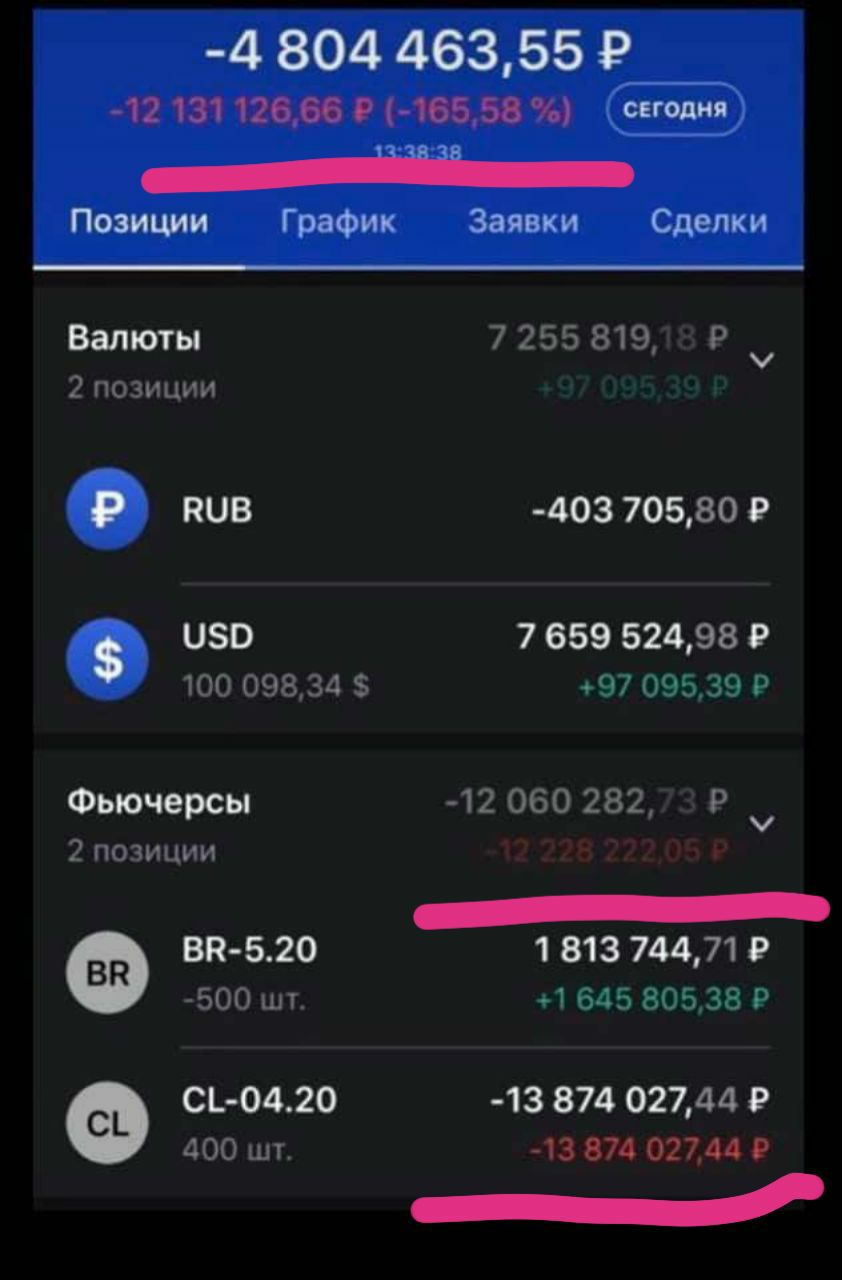The width and height of the screenshot is (842, 1280).
Task: Collapse the Фьючерсы section
Action: click(762, 824)
